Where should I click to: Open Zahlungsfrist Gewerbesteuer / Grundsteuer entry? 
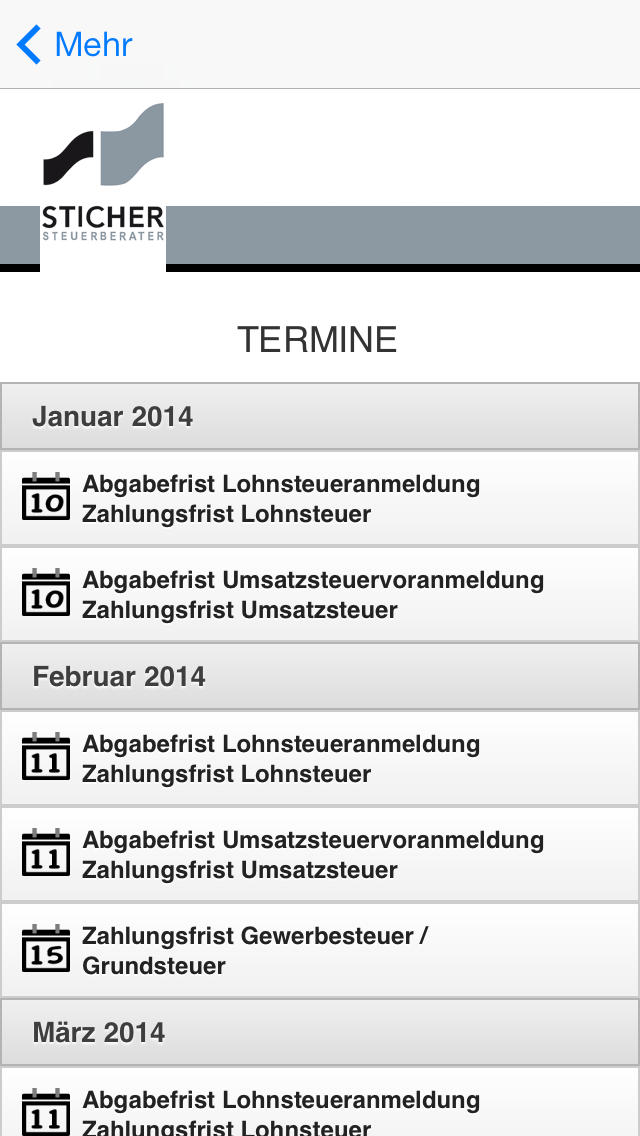(x=320, y=951)
